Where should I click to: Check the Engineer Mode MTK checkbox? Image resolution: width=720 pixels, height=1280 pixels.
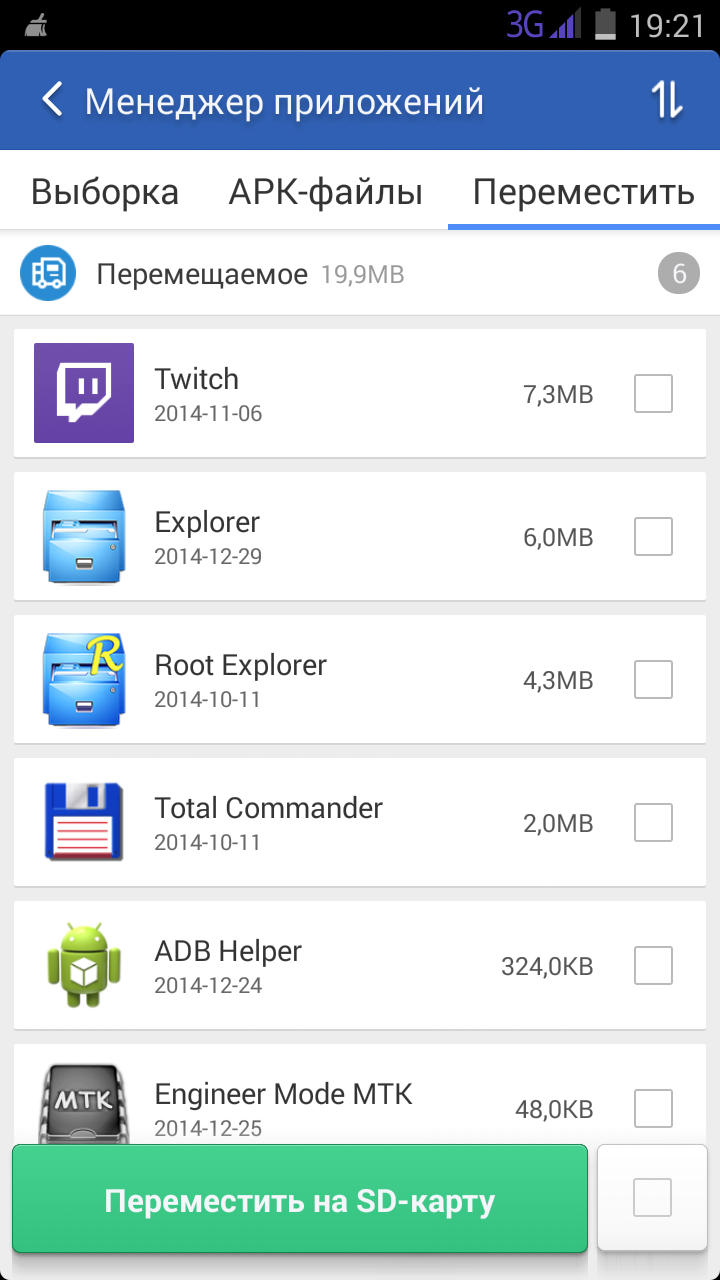tap(653, 1108)
